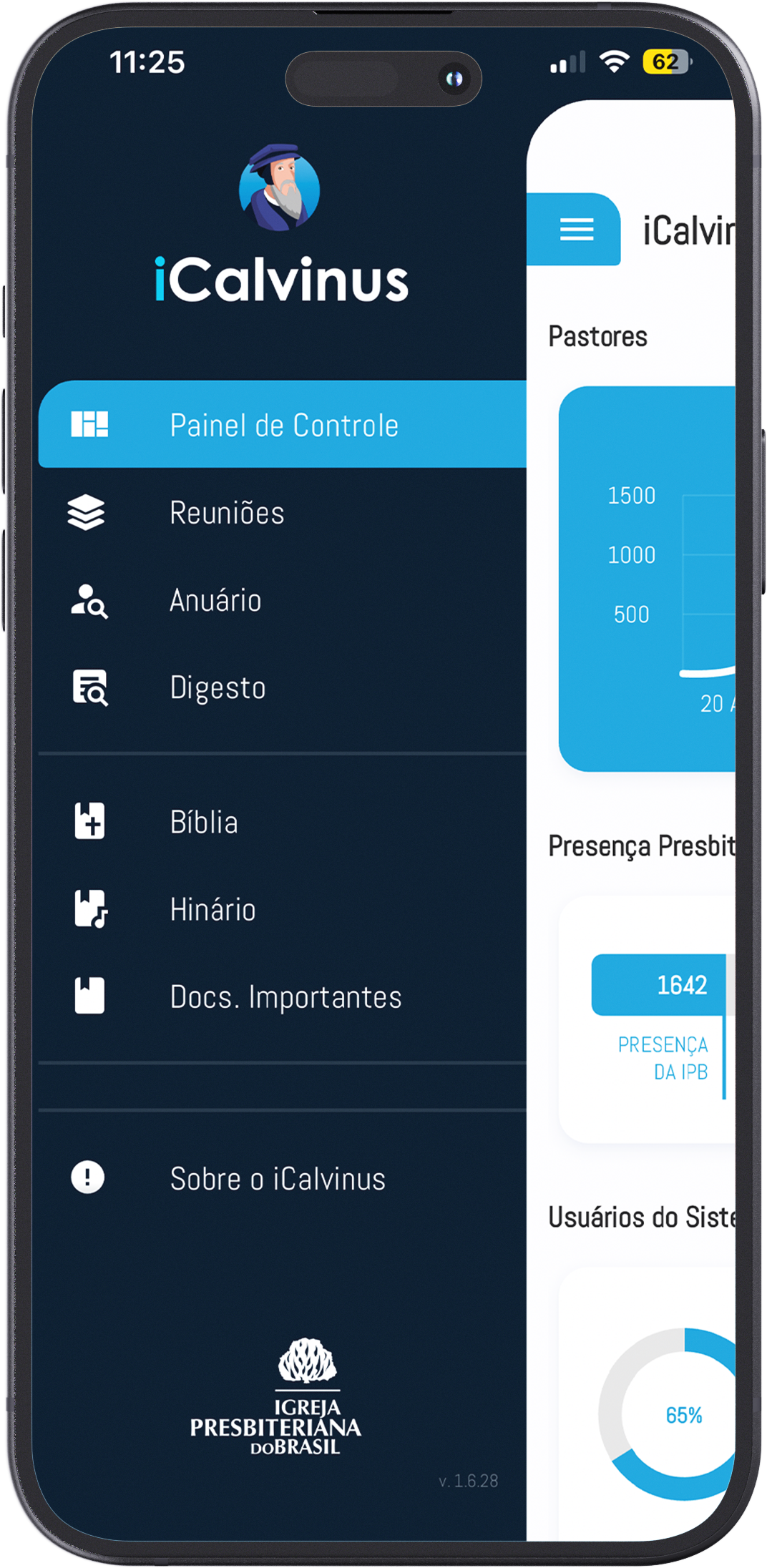Open Sobre o iCalvinus
Screen dimensions: 767x1568
pos(277,1178)
